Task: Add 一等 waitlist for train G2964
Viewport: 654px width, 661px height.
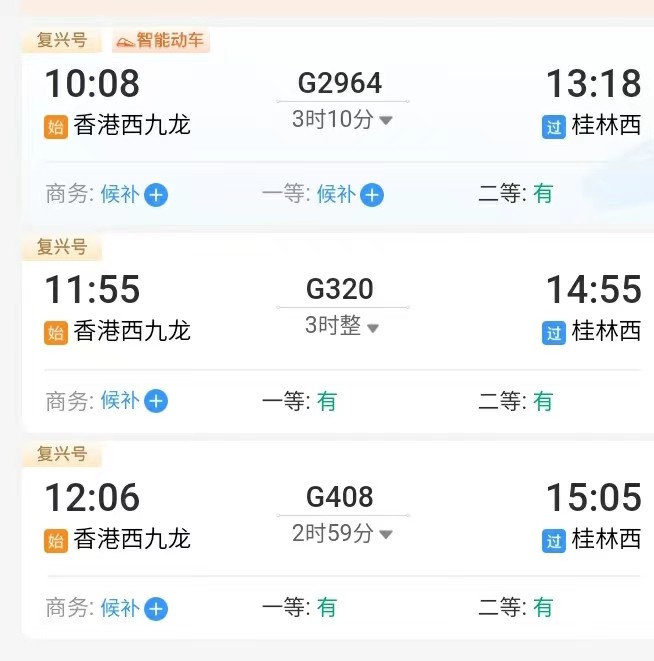Action: (372, 195)
